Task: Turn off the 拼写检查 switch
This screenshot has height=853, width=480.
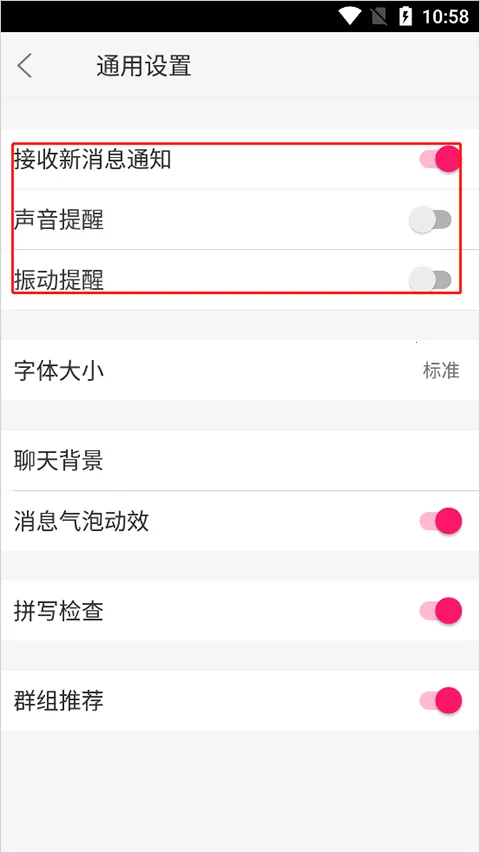Action: 441,610
